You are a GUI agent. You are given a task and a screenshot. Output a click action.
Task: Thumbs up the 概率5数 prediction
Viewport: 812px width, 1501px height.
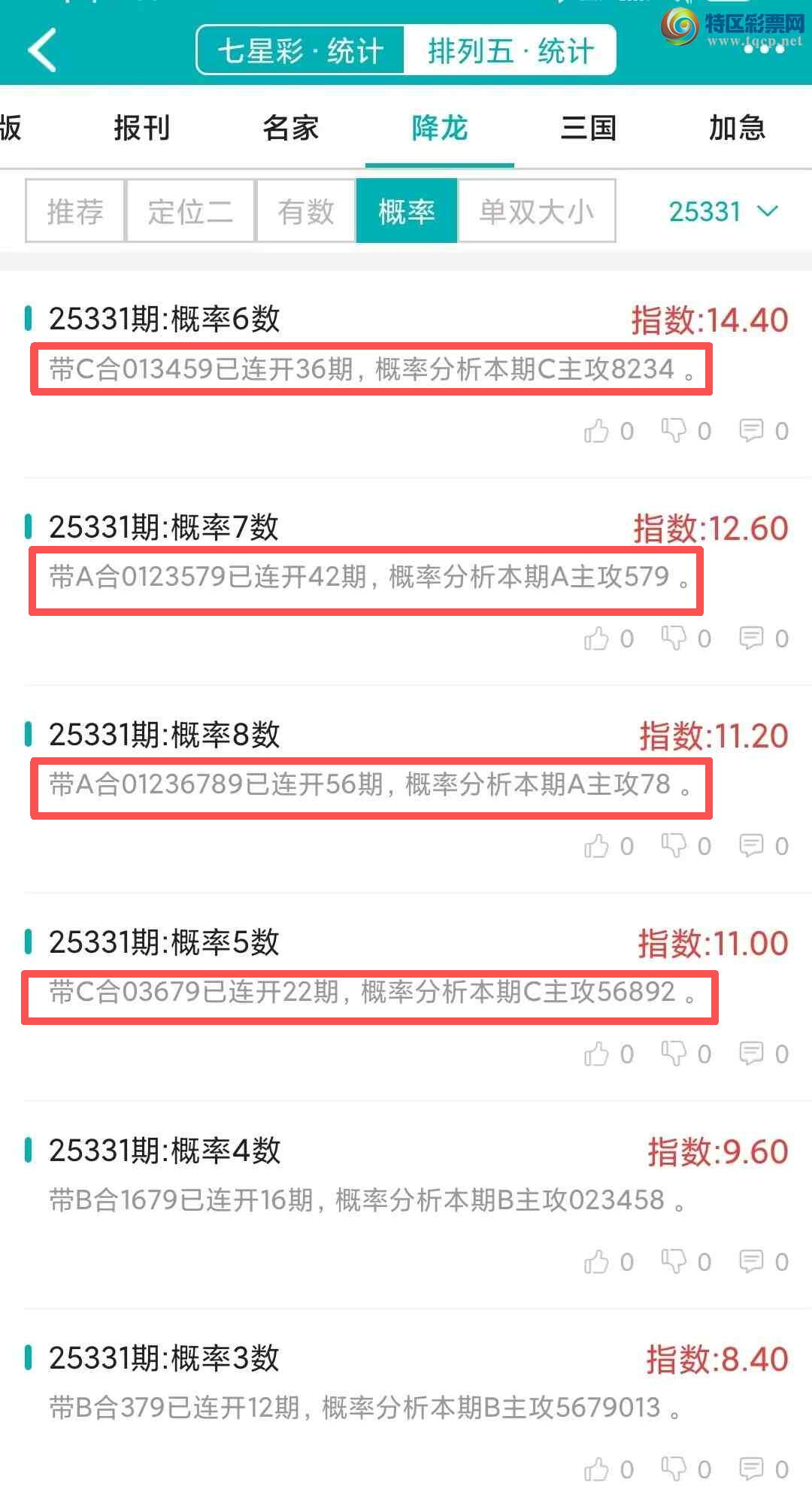(599, 1053)
